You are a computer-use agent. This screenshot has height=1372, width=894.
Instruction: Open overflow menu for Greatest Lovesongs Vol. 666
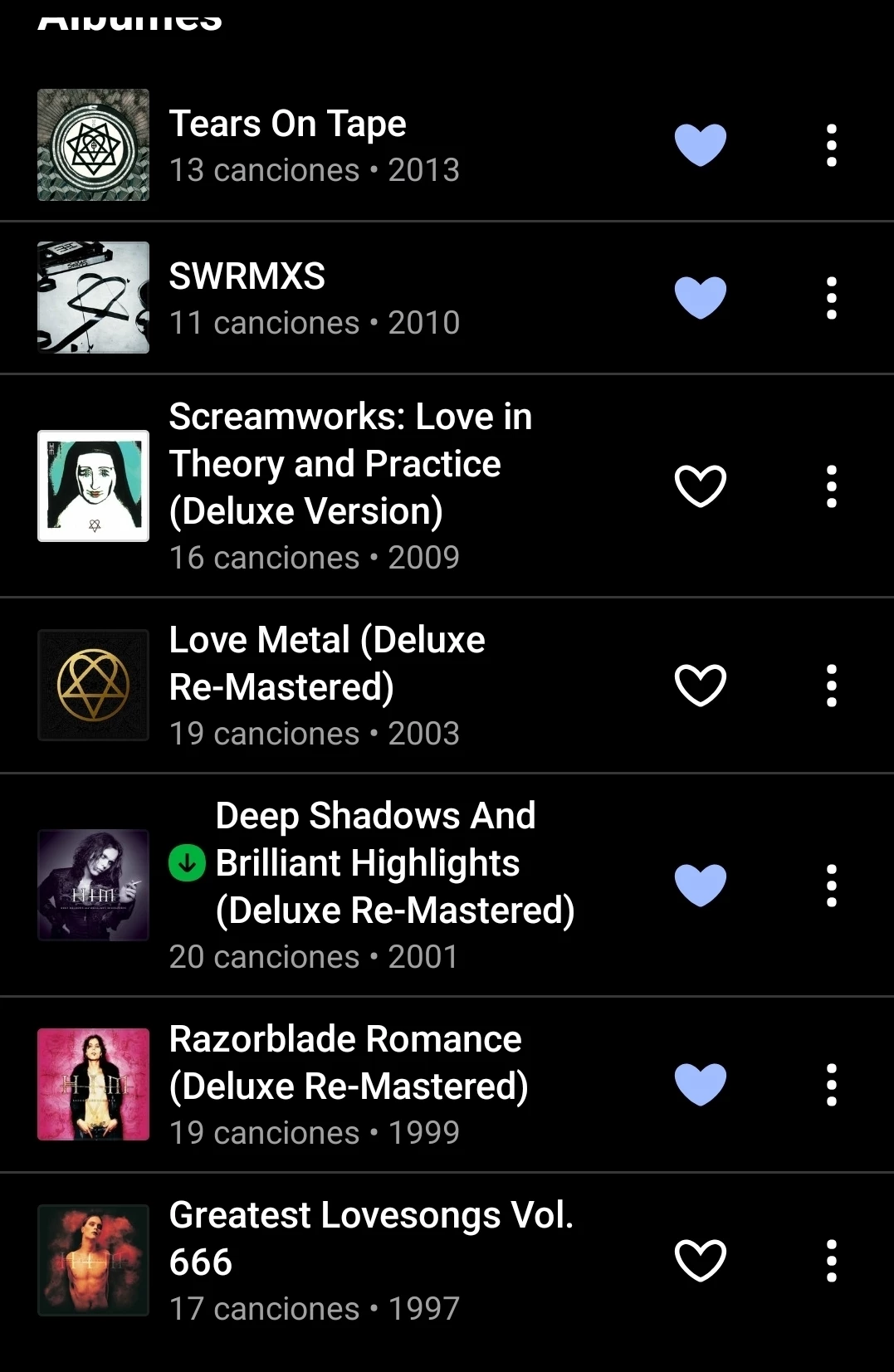[831, 1260]
